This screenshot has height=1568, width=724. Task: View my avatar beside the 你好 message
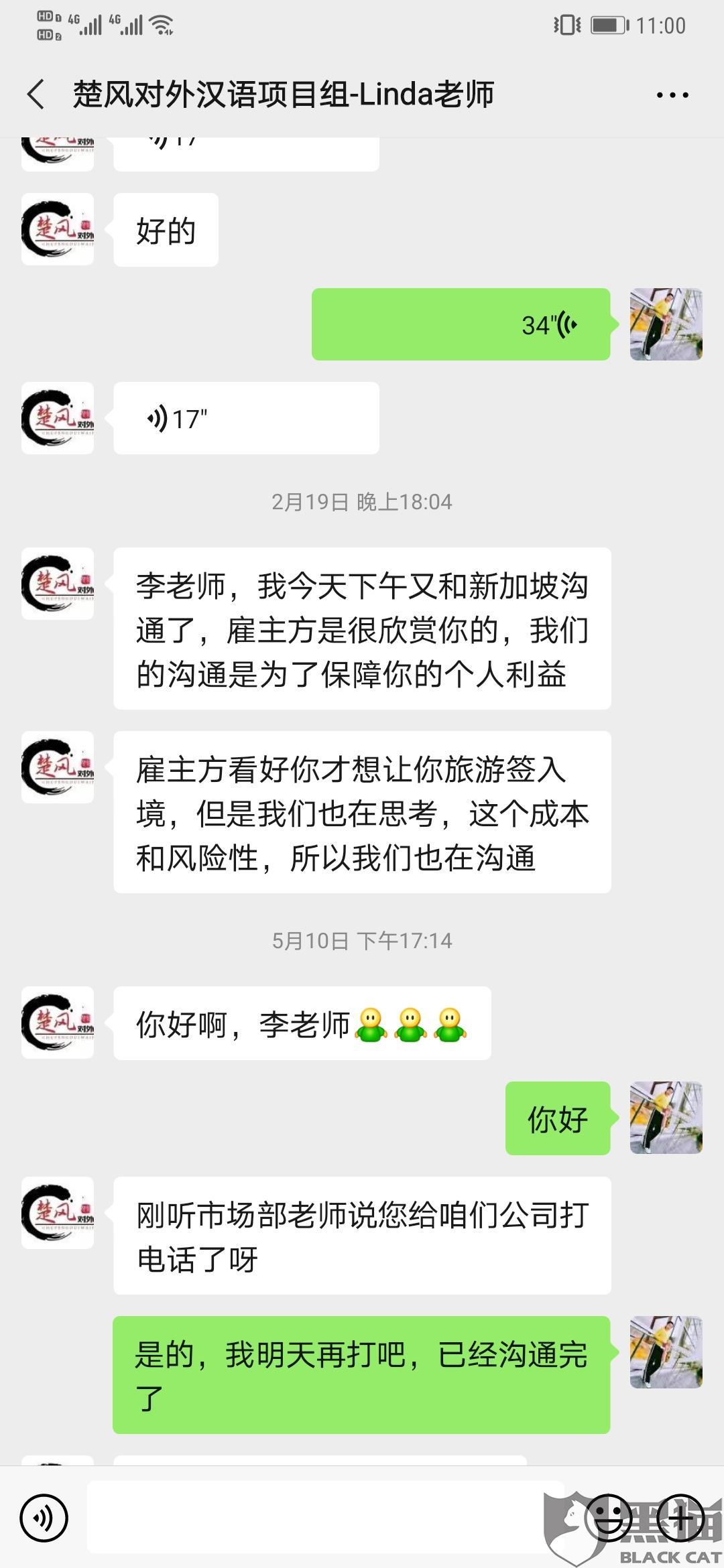coord(666,1117)
